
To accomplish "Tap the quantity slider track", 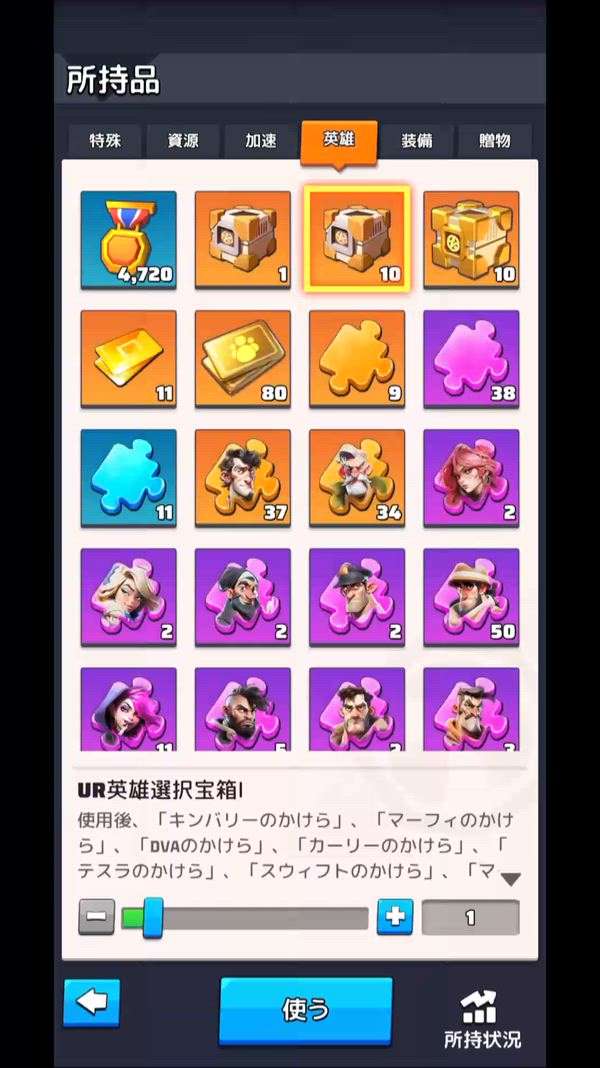I will (x=260, y=918).
